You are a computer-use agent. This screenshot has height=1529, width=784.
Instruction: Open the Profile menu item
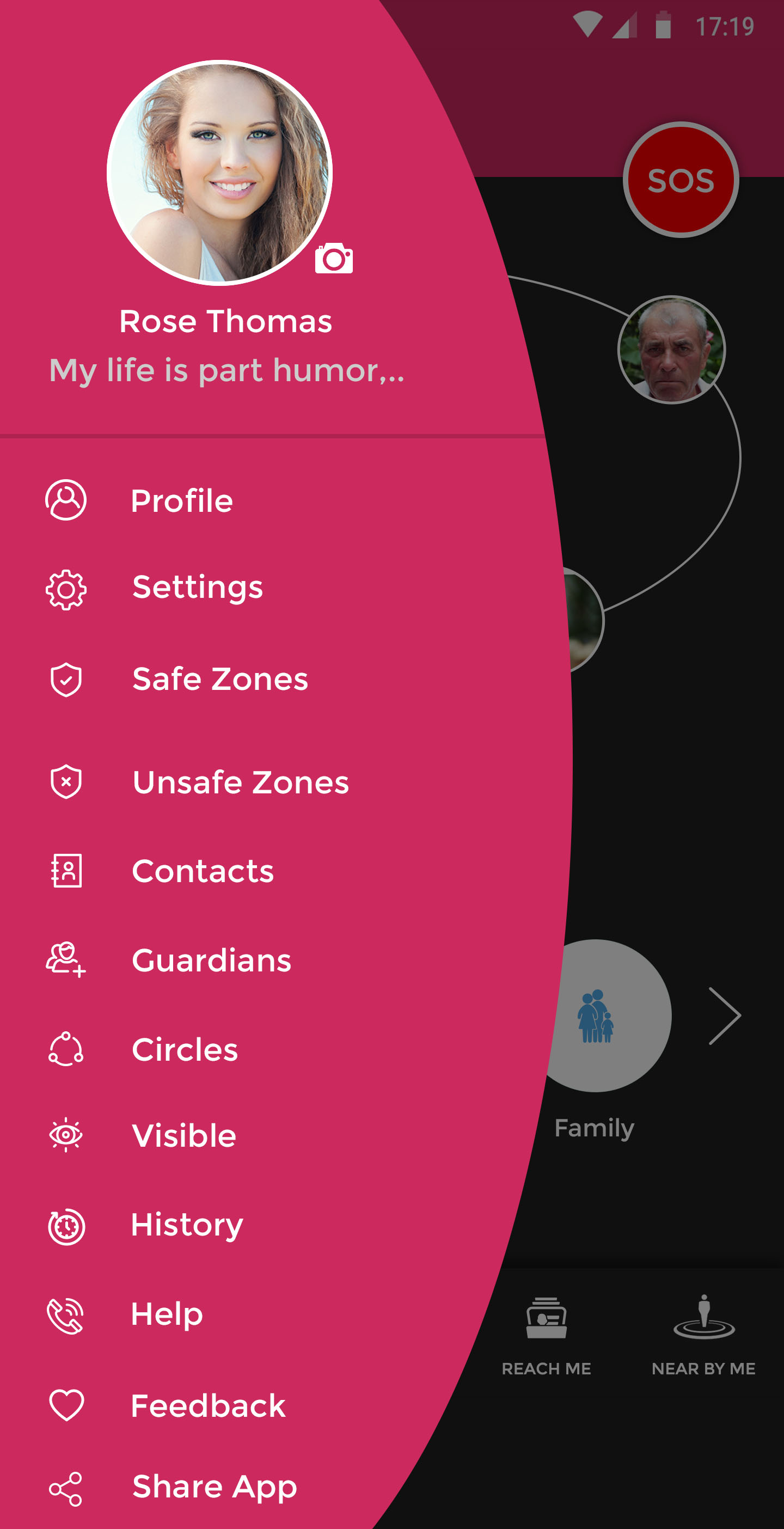point(181,500)
